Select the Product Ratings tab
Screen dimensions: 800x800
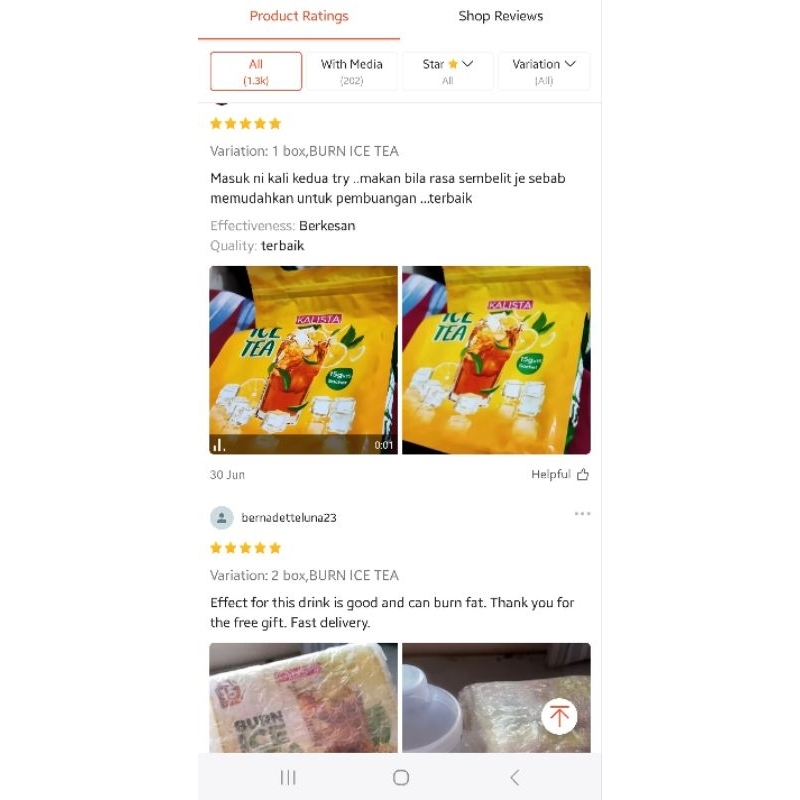[299, 16]
